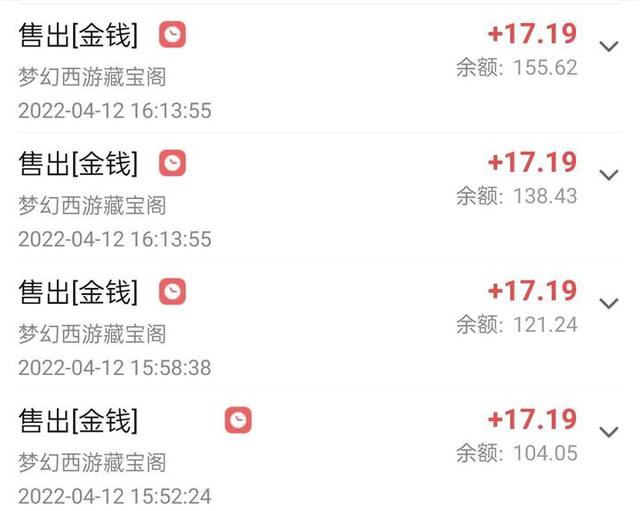Expand the 15:52:24 sale record details
Screen dimensions: 640x511
click(608, 432)
